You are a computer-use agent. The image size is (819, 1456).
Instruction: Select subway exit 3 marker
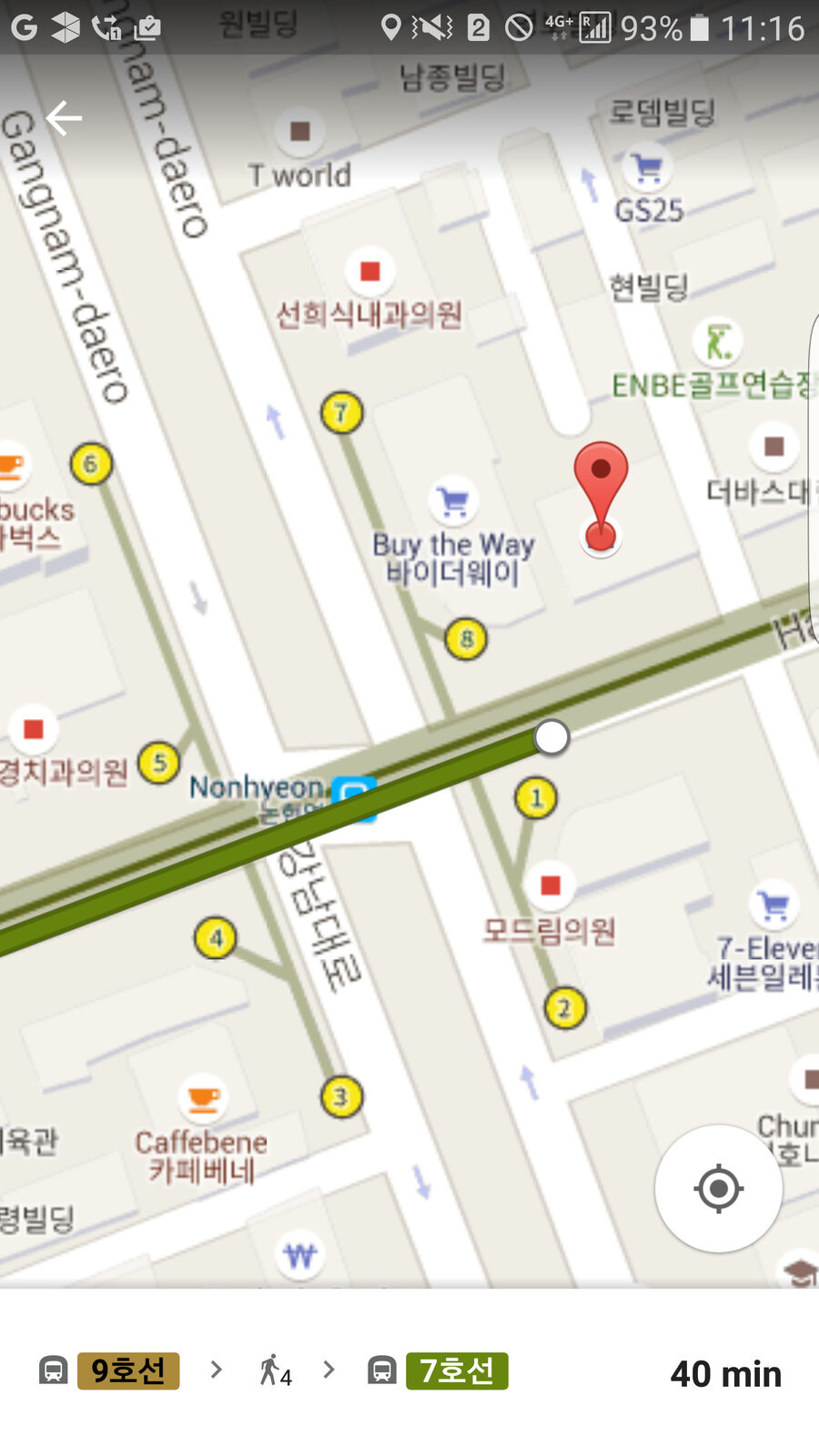(x=341, y=1097)
